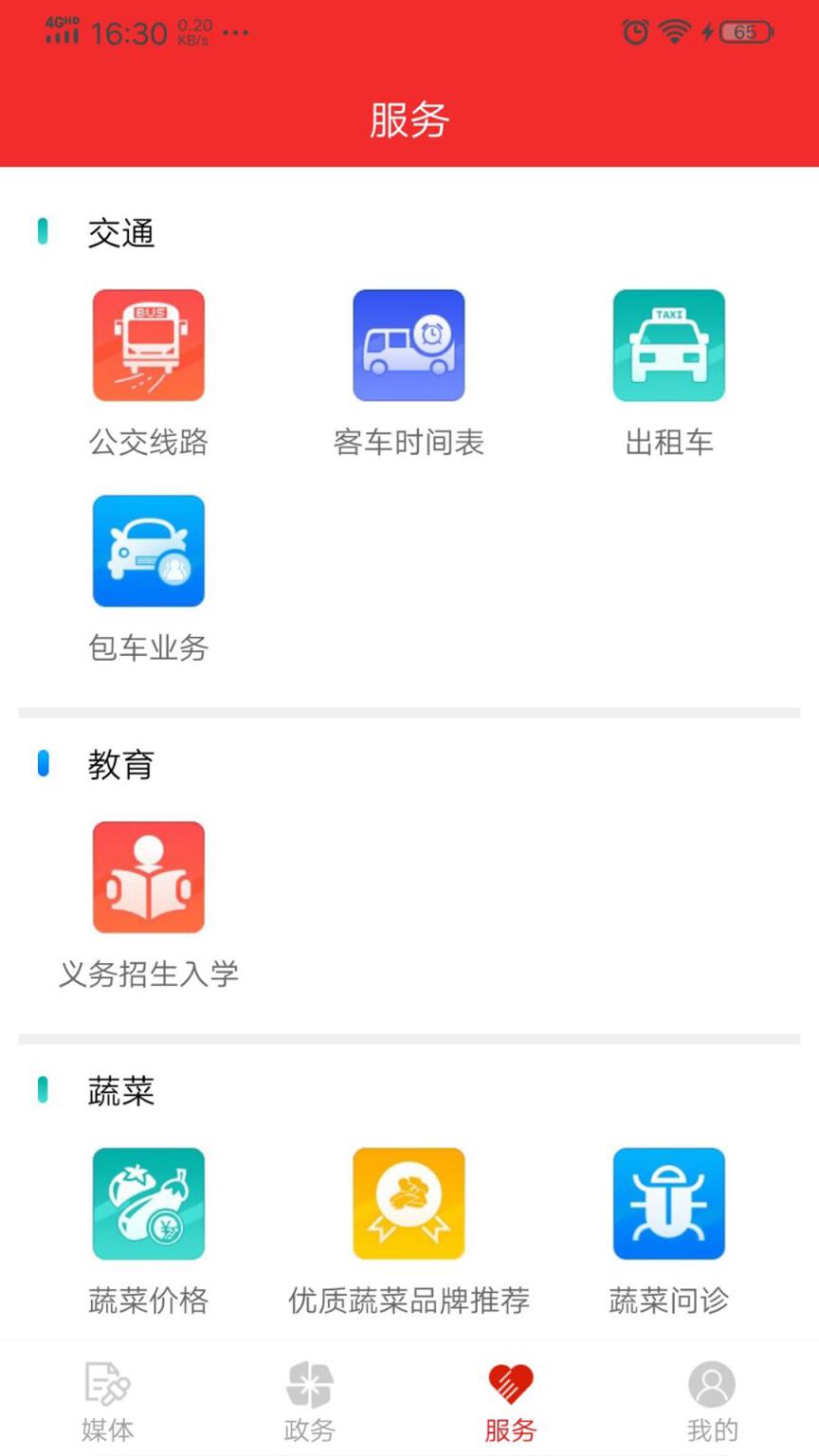Open the 义务招生入学 school enrollment service

tap(149, 877)
